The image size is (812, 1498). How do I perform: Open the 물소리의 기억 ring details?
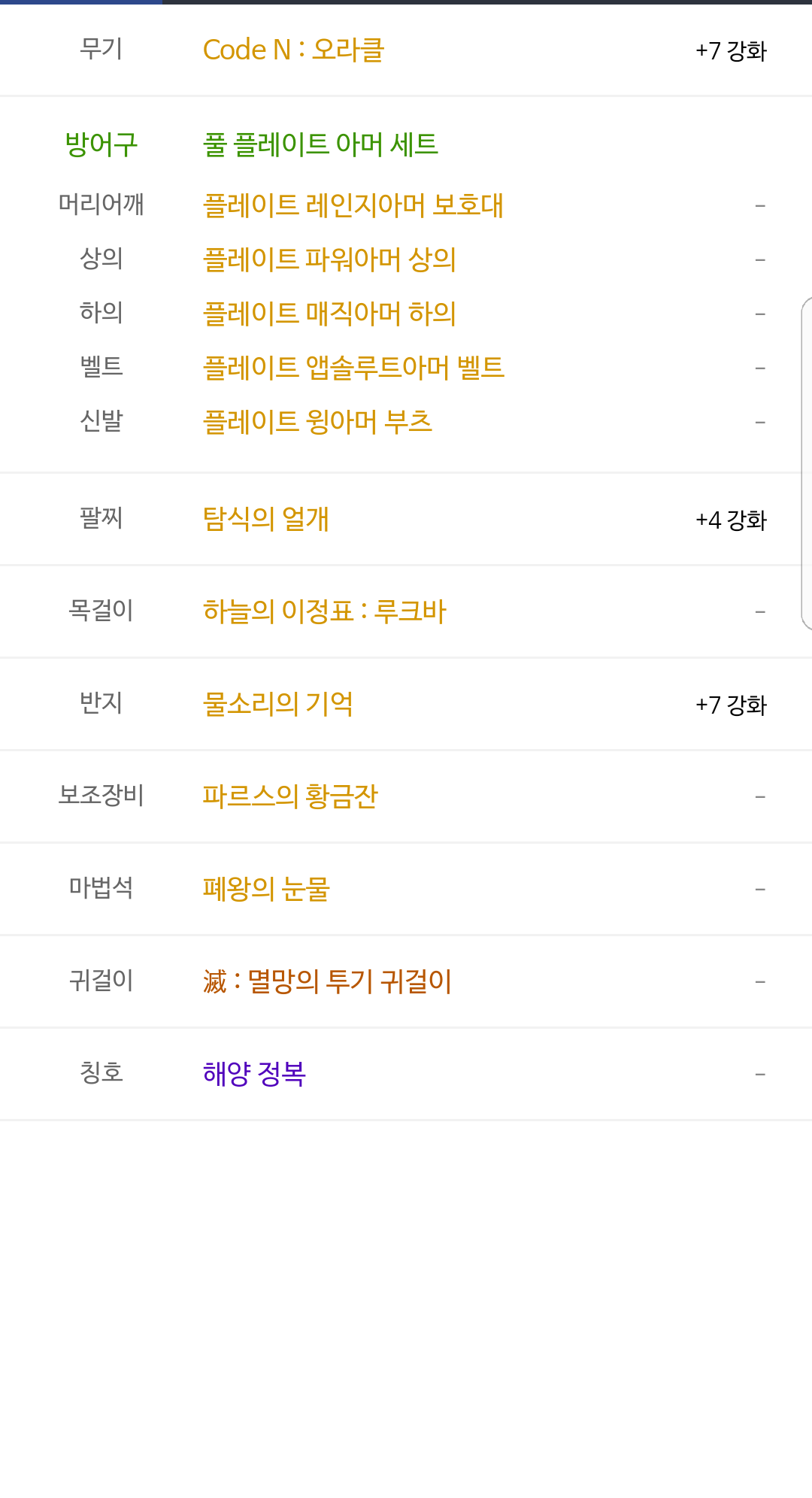[x=277, y=704]
